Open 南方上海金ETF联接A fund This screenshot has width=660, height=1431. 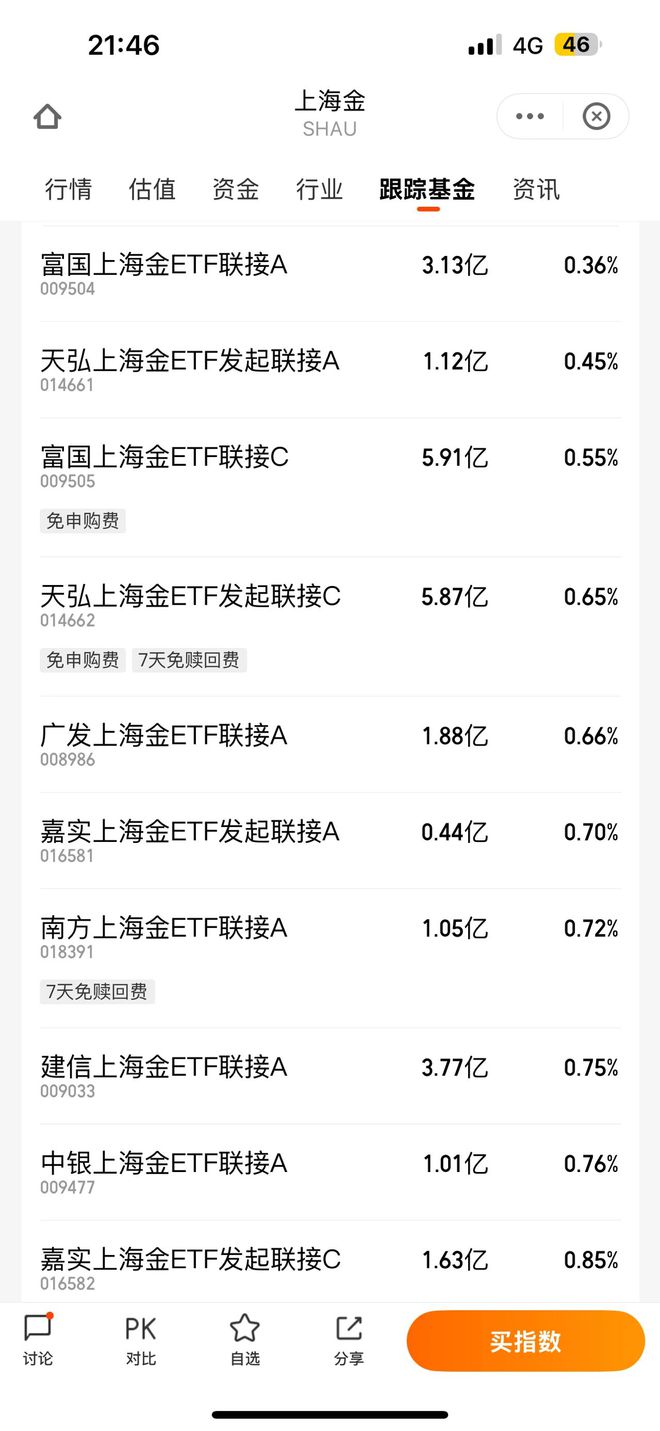330,959
